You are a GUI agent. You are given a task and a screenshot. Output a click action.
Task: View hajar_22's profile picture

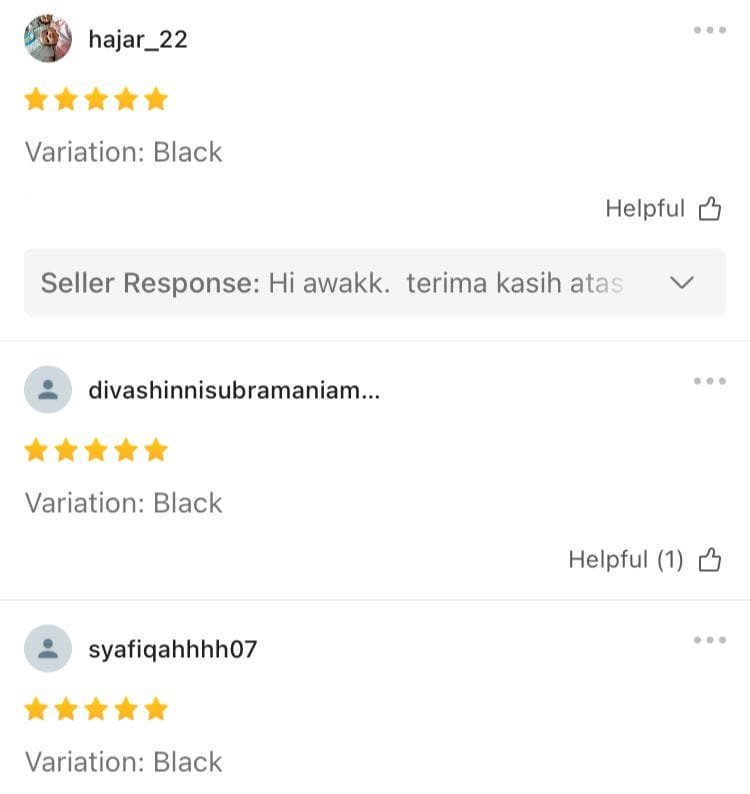pos(48,40)
